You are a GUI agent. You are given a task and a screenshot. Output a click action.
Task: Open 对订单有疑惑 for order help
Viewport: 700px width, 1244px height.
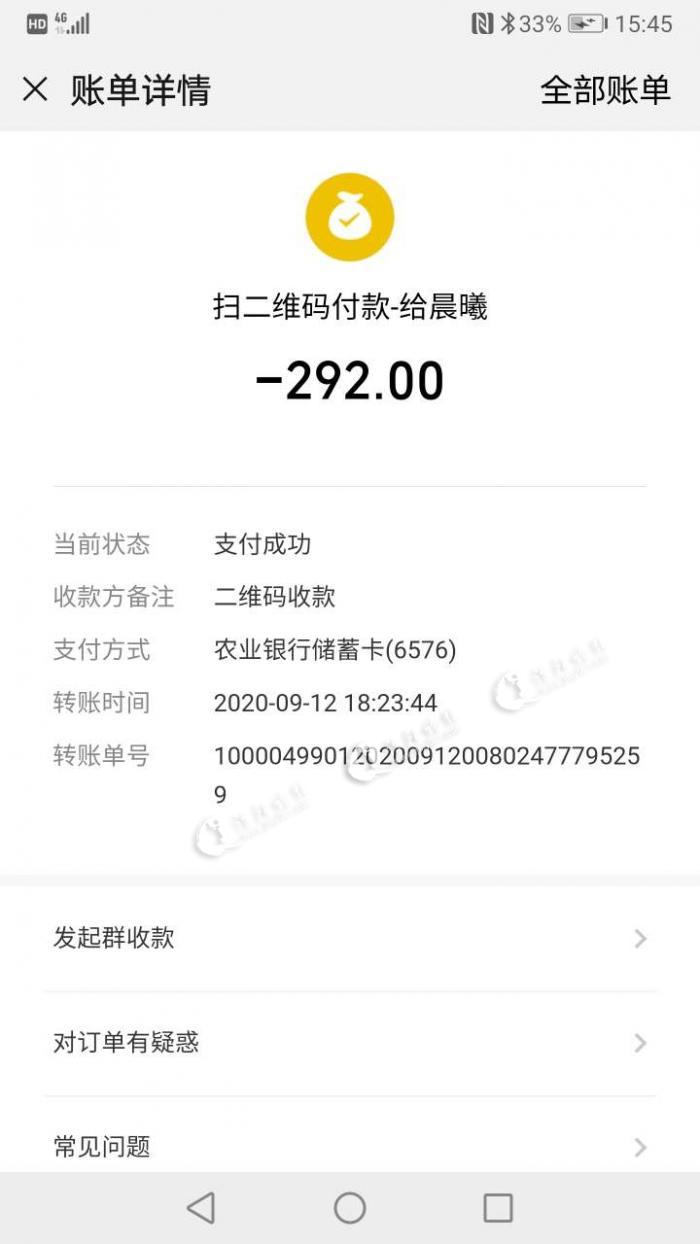[x=350, y=1043]
